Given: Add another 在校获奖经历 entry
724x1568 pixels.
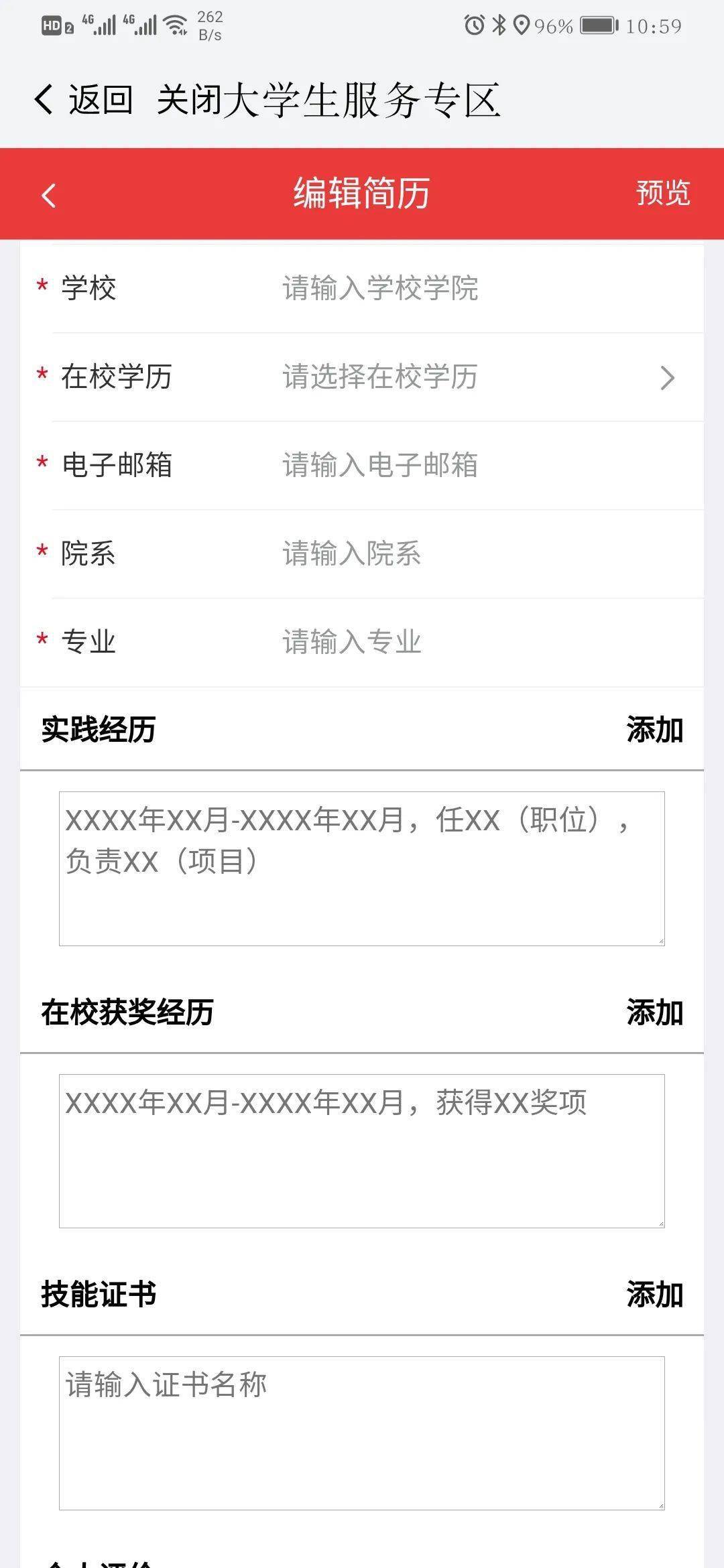Looking at the screenshot, I should 654,1012.
